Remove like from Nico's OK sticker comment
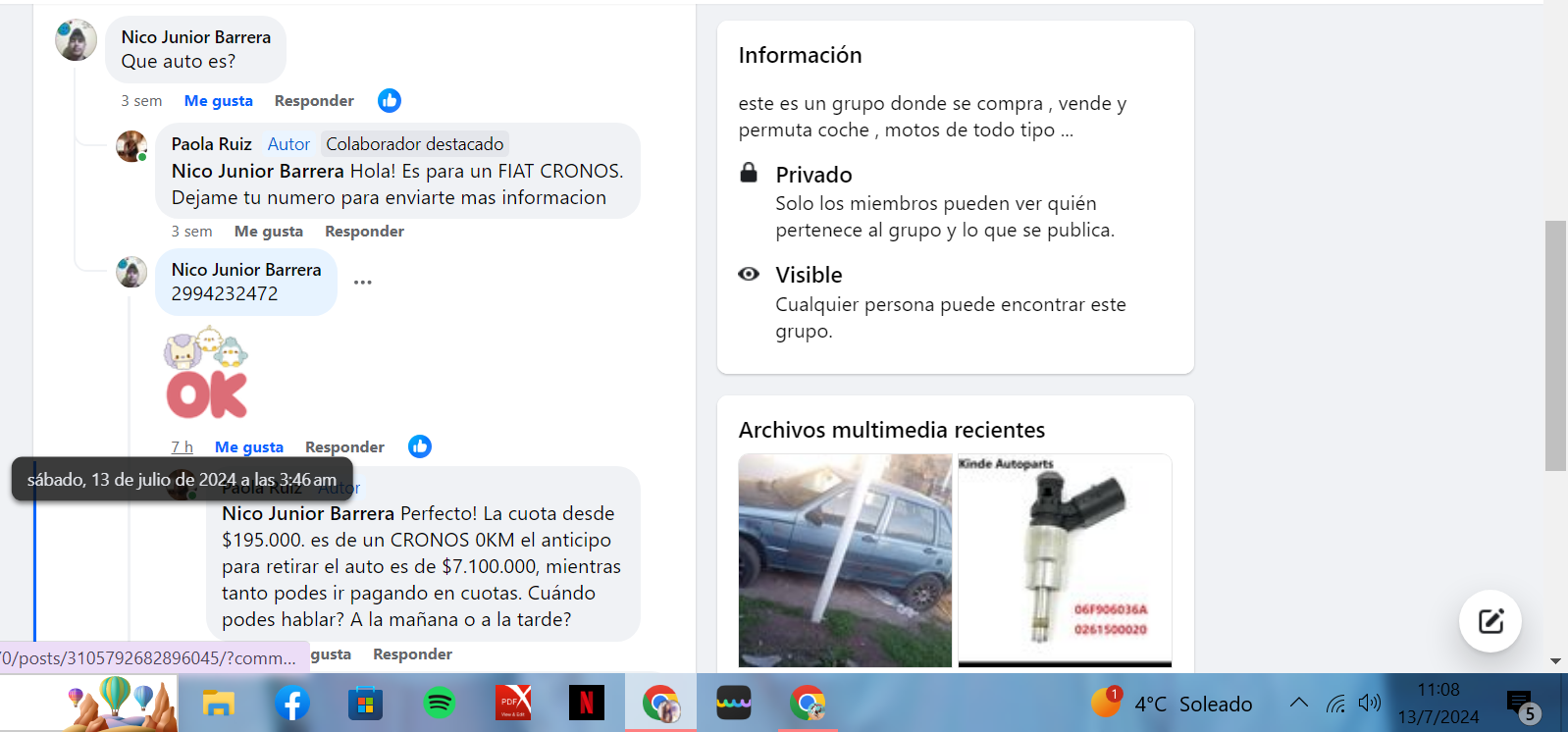 coord(248,447)
